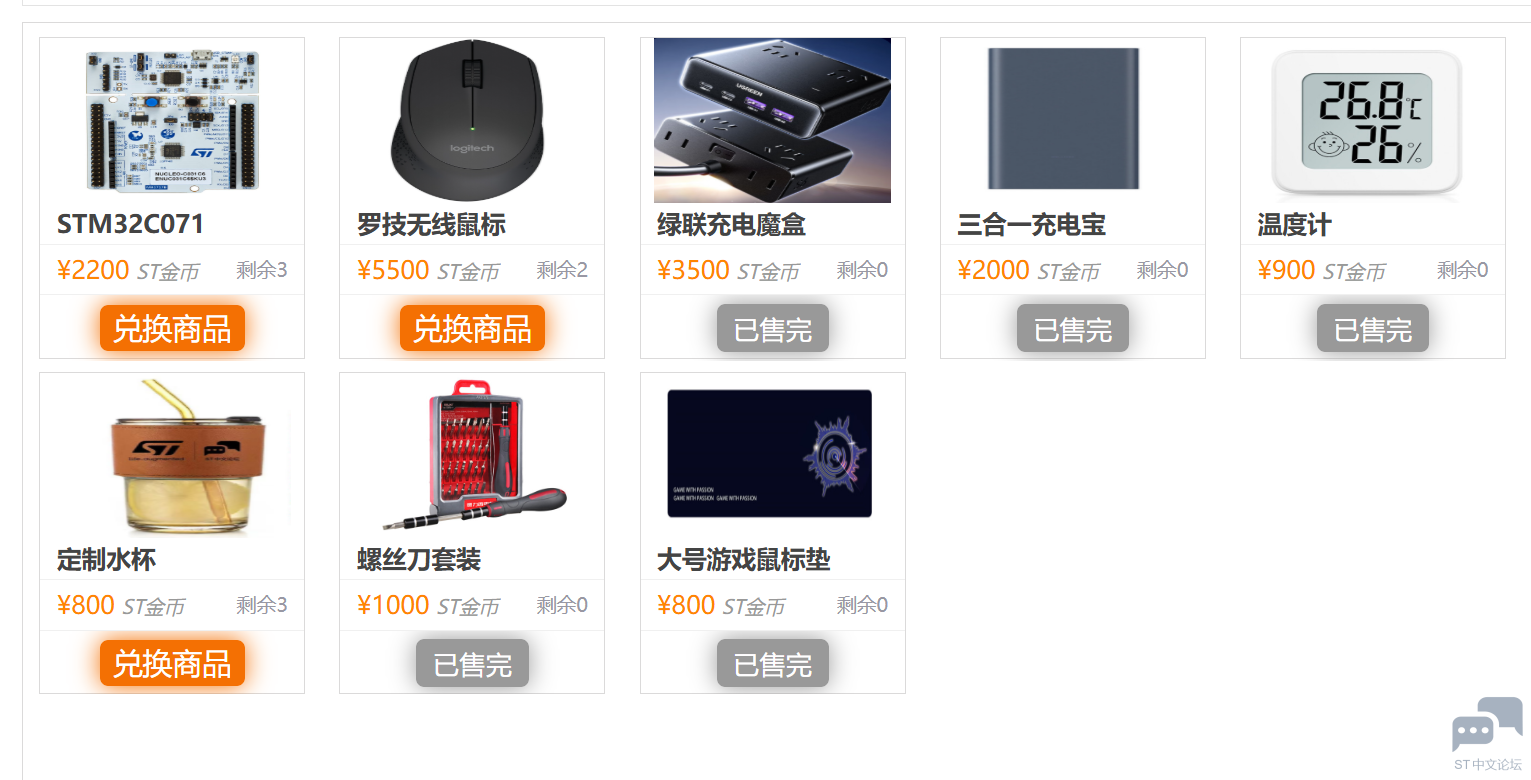
Task: Tap the sold-out button for 温度计
Action: [x=1372, y=329]
